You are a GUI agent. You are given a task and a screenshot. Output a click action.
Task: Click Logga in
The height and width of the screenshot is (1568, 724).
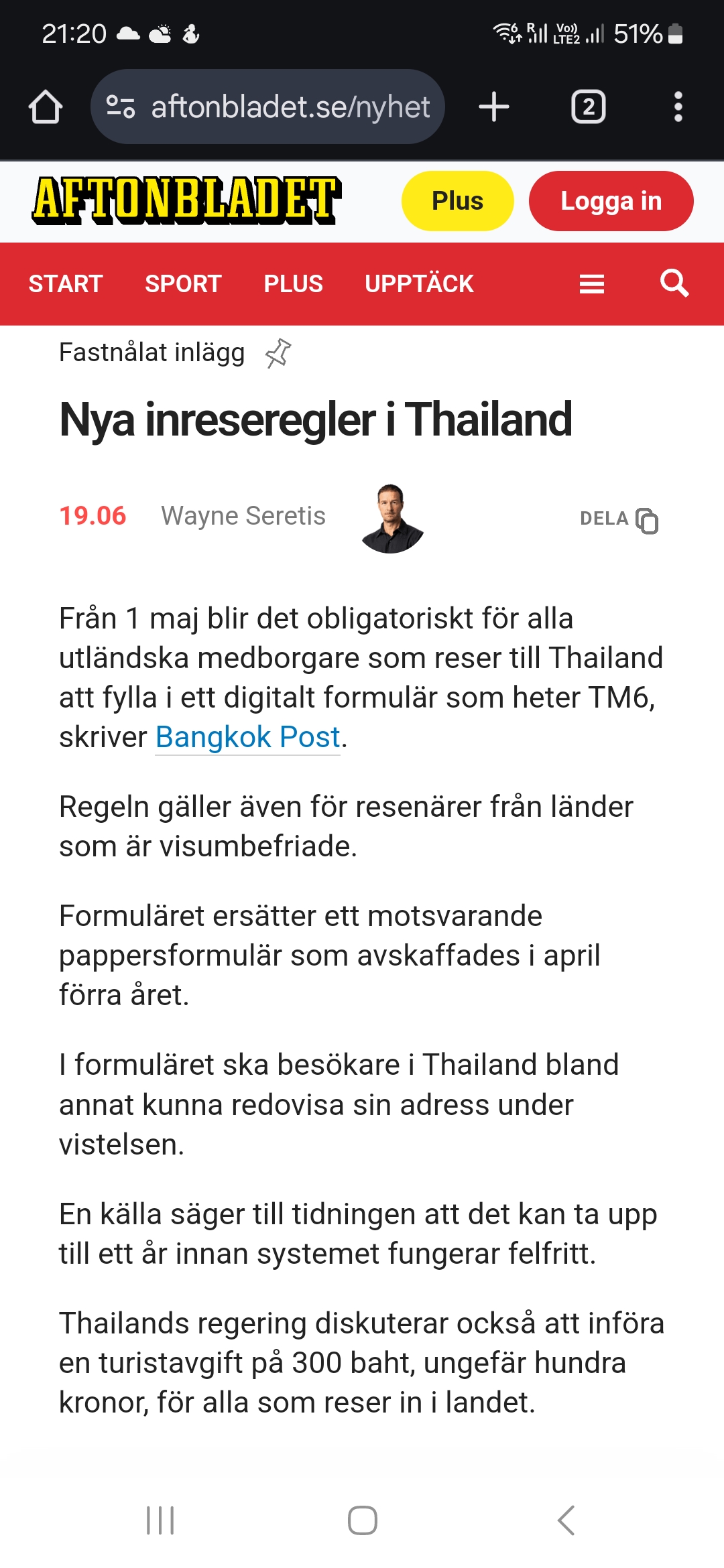click(x=611, y=200)
